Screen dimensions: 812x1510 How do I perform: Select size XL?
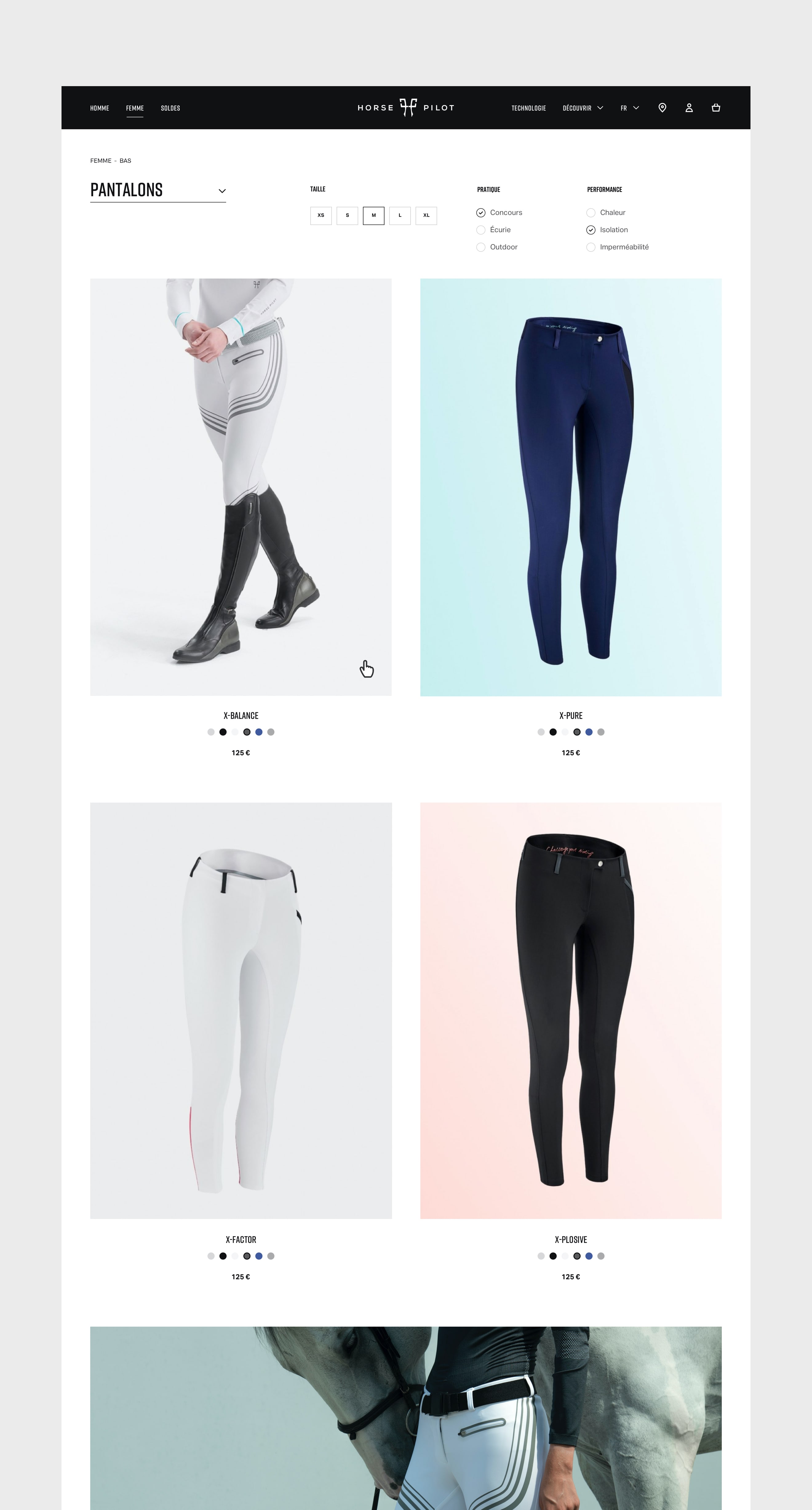(x=427, y=216)
